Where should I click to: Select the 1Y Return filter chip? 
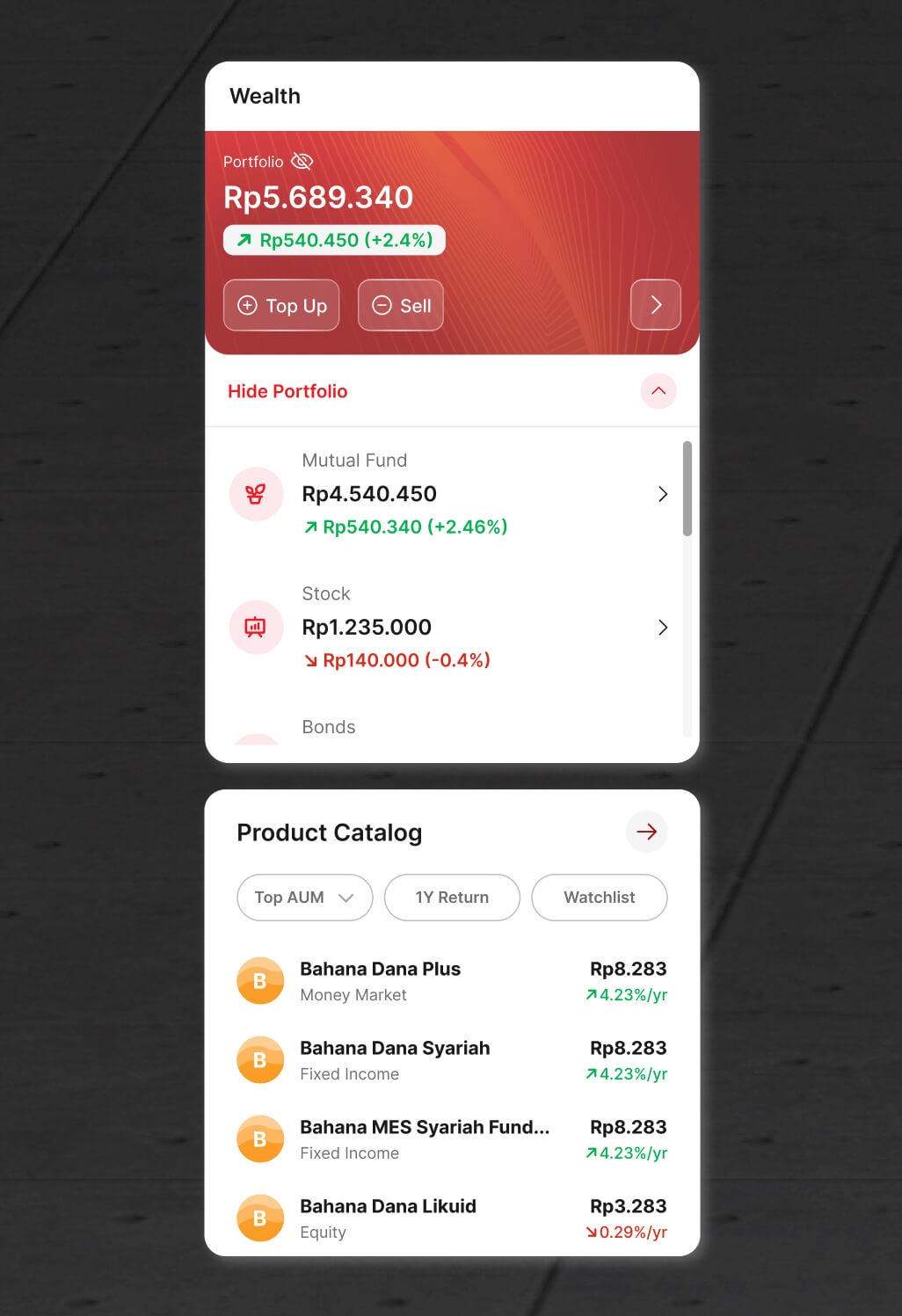pos(452,898)
